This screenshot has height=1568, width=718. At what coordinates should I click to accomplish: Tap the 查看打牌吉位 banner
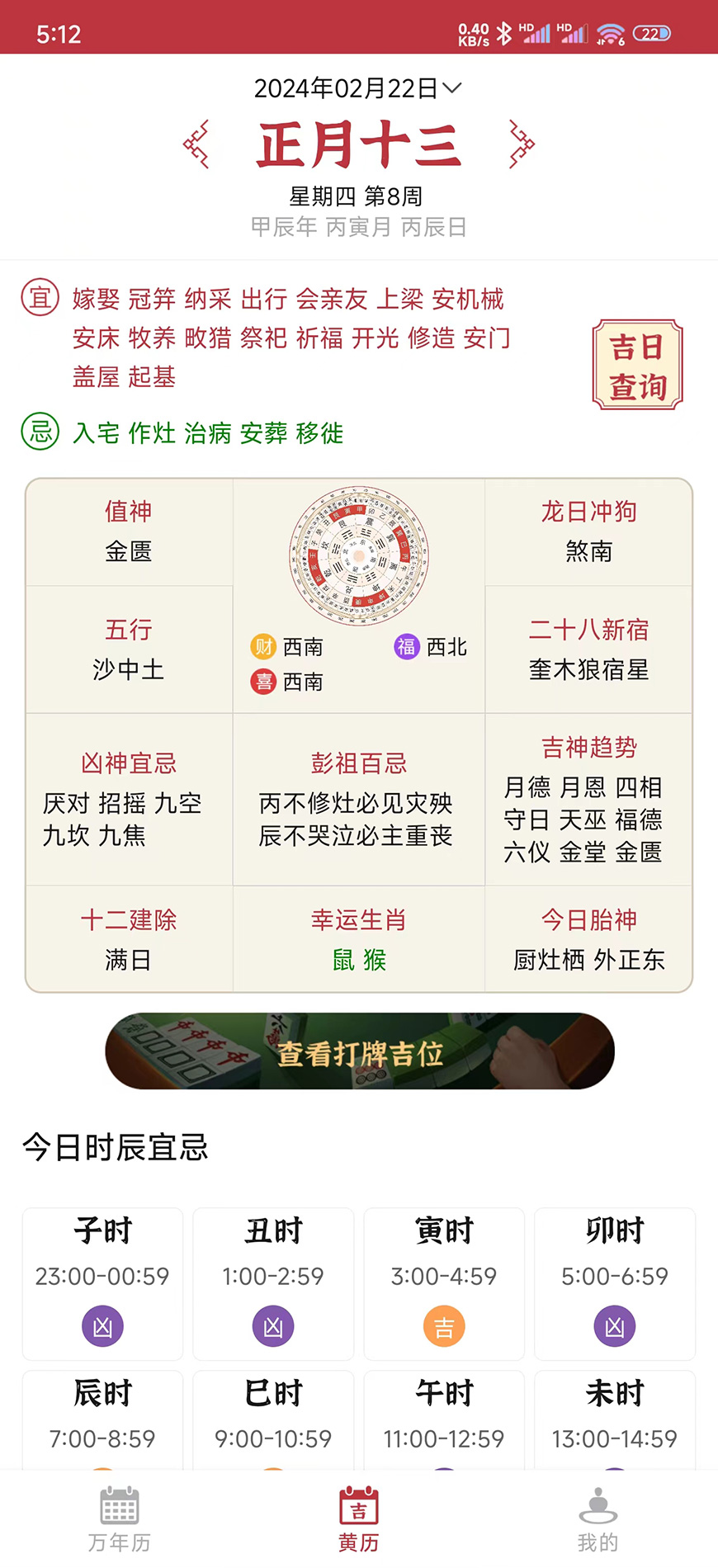click(x=358, y=1051)
